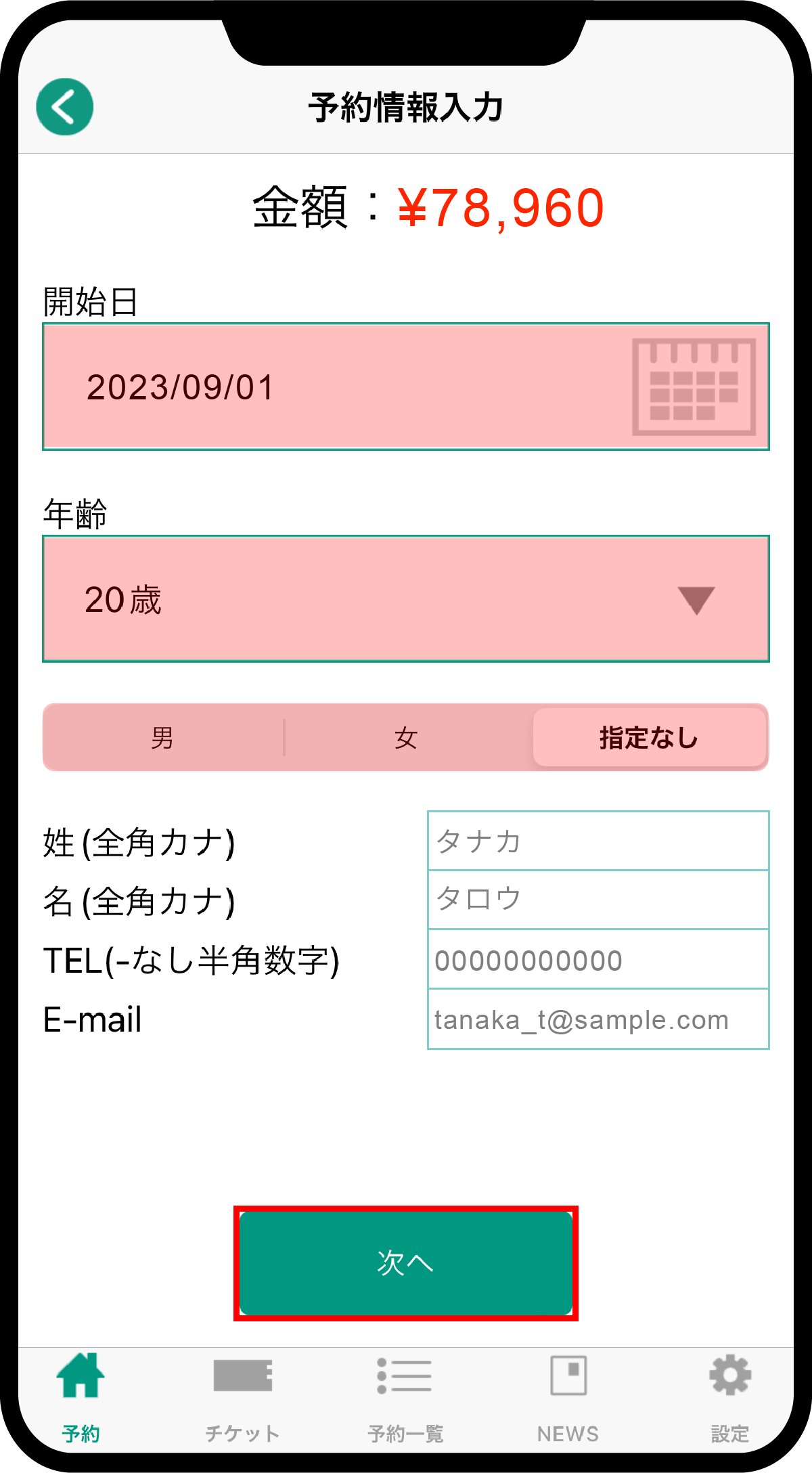Select 男 in the gender selector
Screen dimensions: 812x1473
163,737
